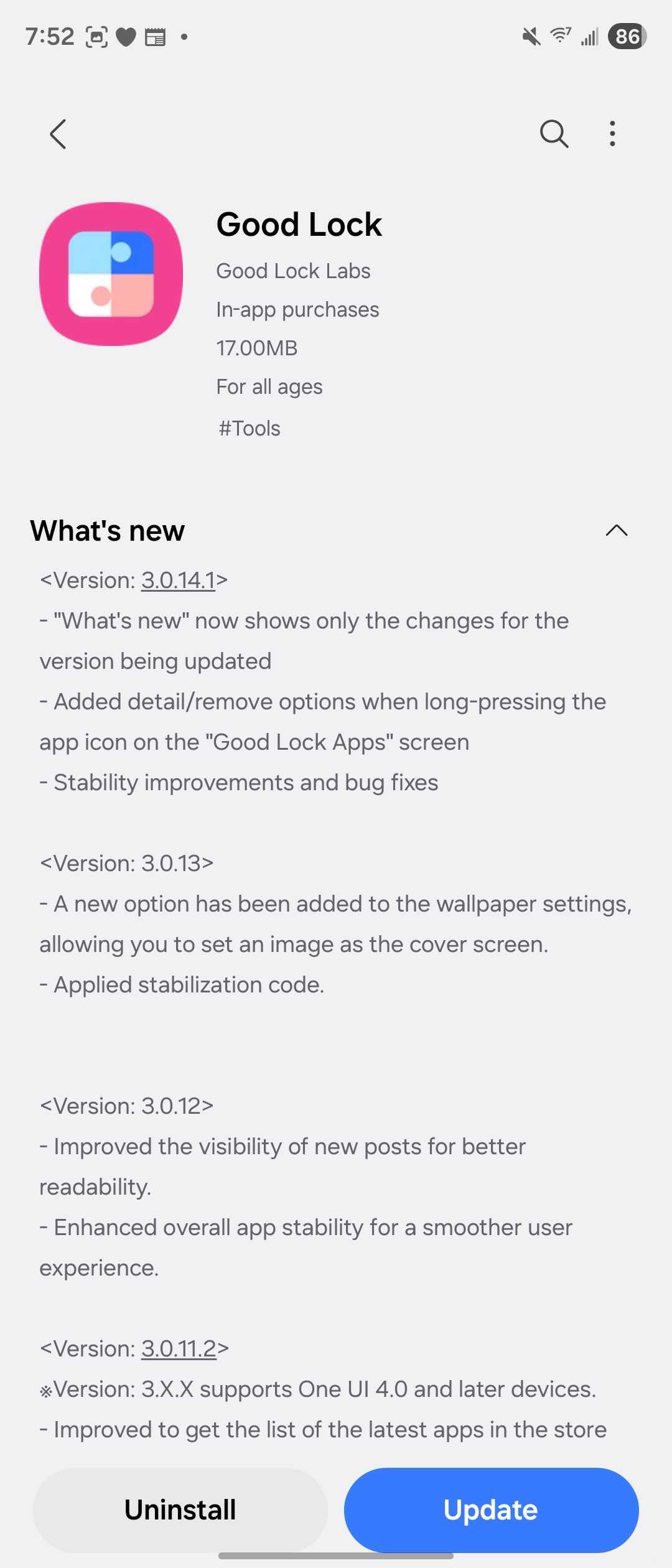Tap the 3.0.11.2 version link

(179, 1349)
